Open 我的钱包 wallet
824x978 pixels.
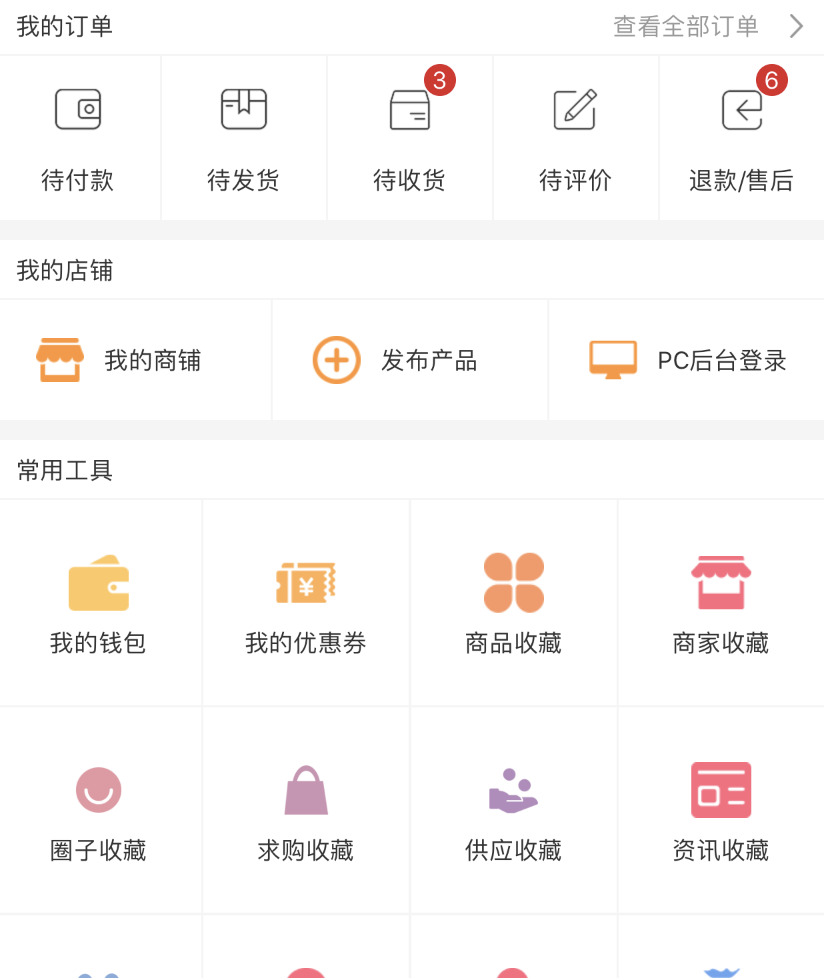(x=99, y=603)
